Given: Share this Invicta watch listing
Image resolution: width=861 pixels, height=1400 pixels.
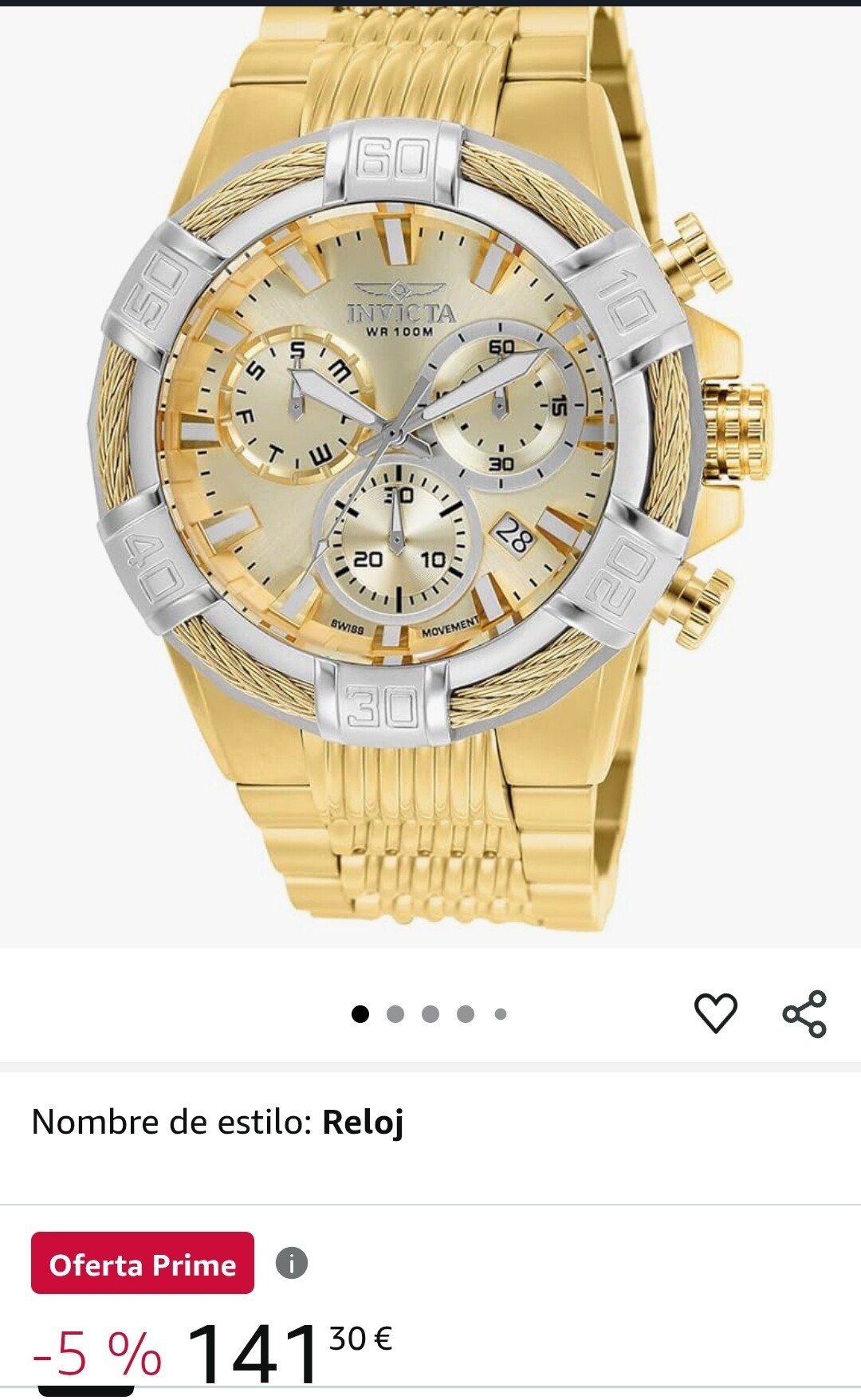Looking at the screenshot, I should [x=804, y=1013].
